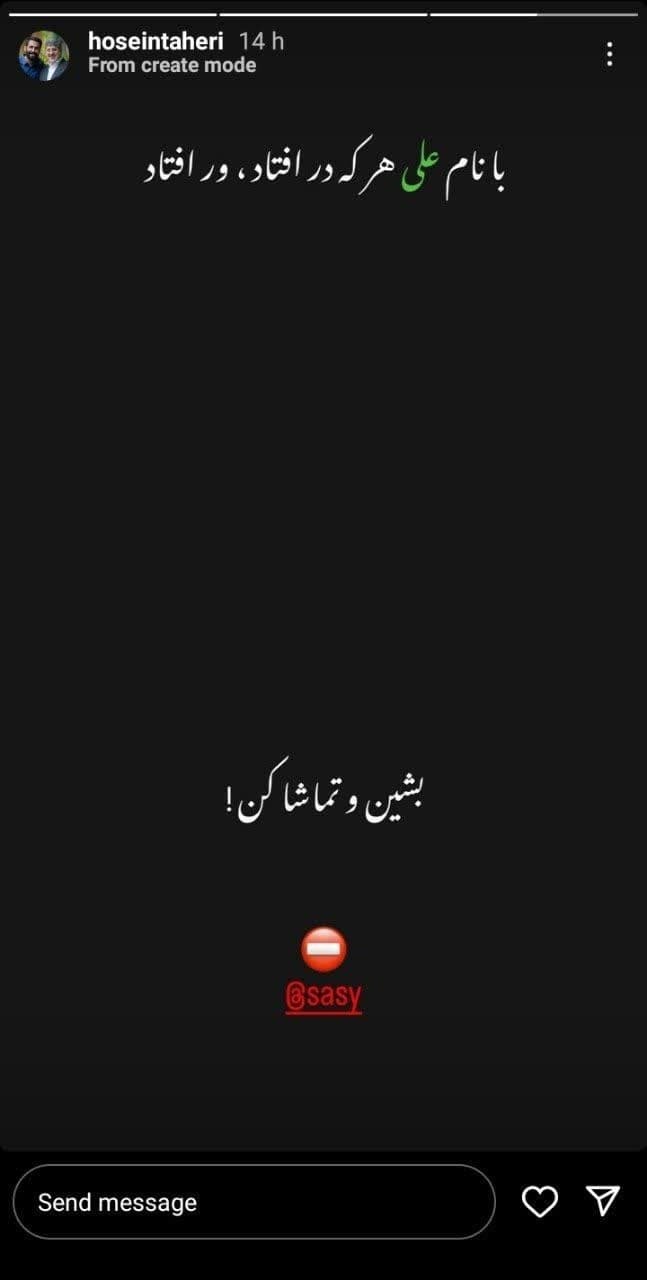Open the @sasy mention

(x=323, y=997)
